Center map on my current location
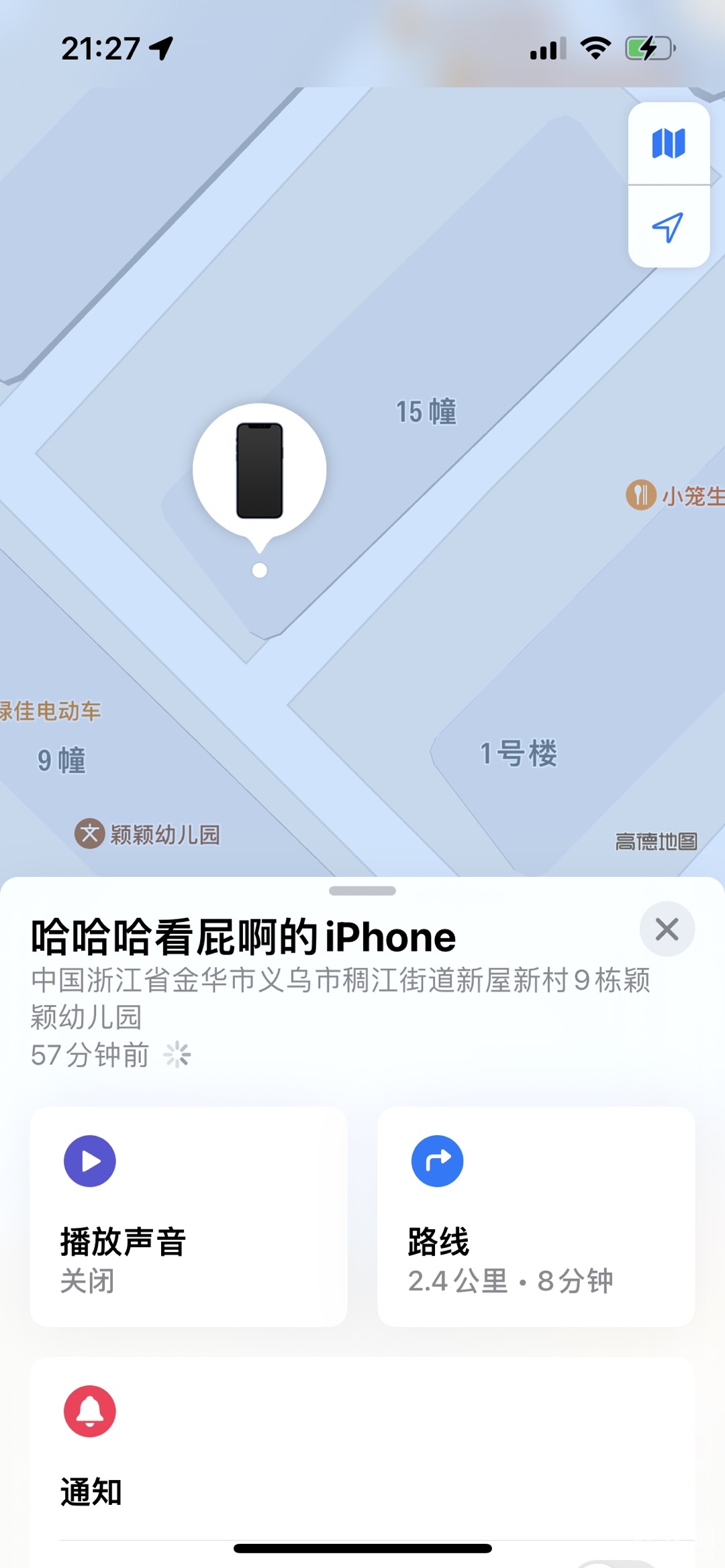 [669, 227]
